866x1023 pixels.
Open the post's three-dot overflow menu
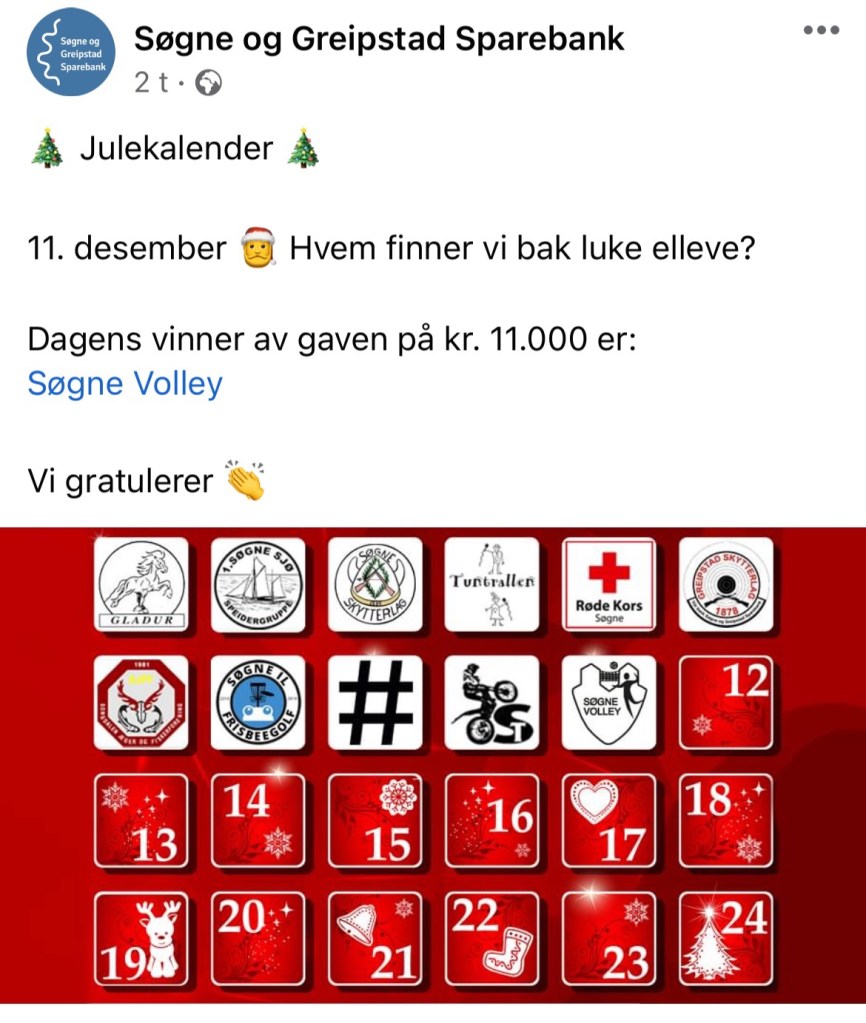[821, 30]
